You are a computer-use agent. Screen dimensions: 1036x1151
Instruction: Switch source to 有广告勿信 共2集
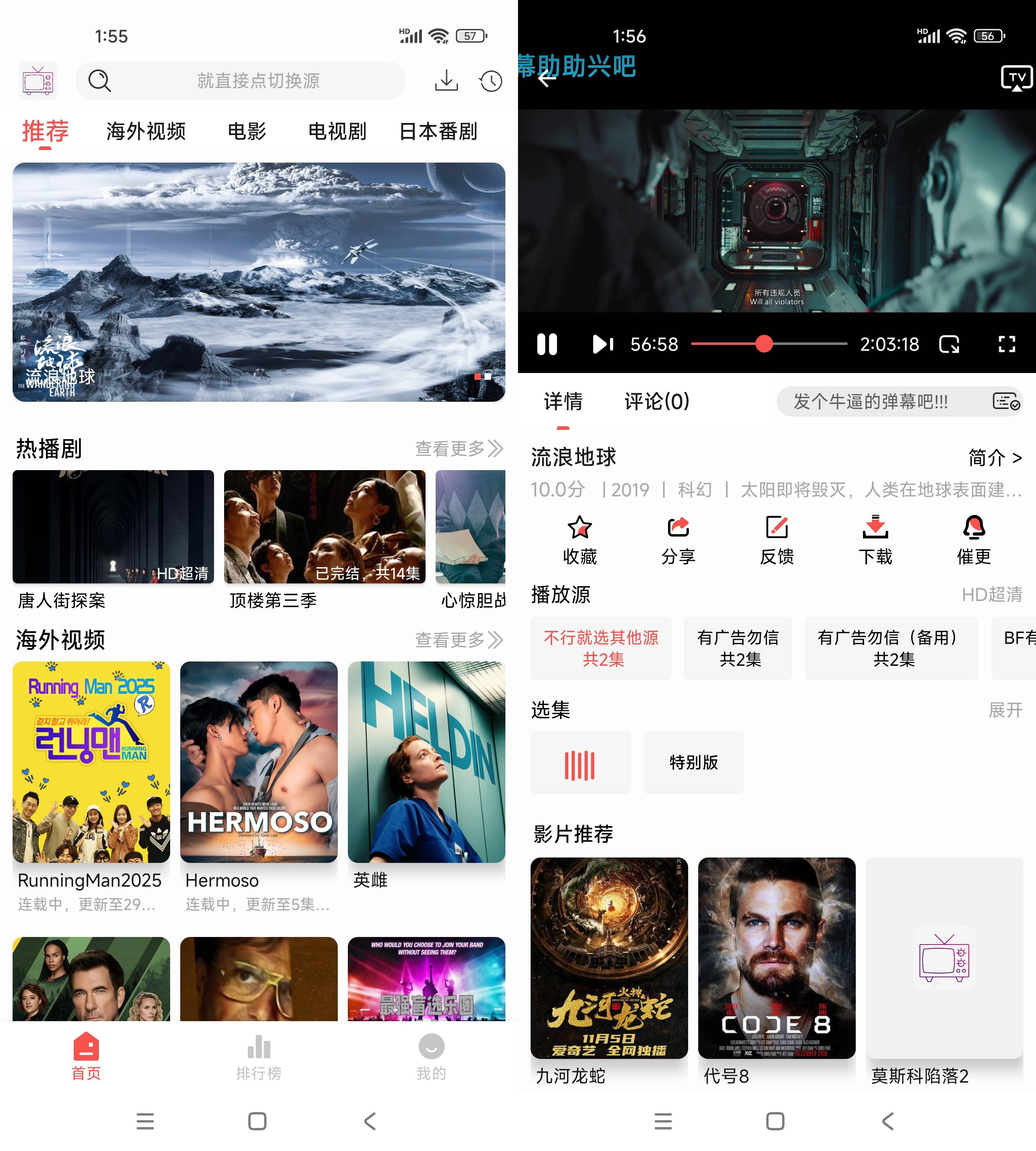[x=738, y=649]
